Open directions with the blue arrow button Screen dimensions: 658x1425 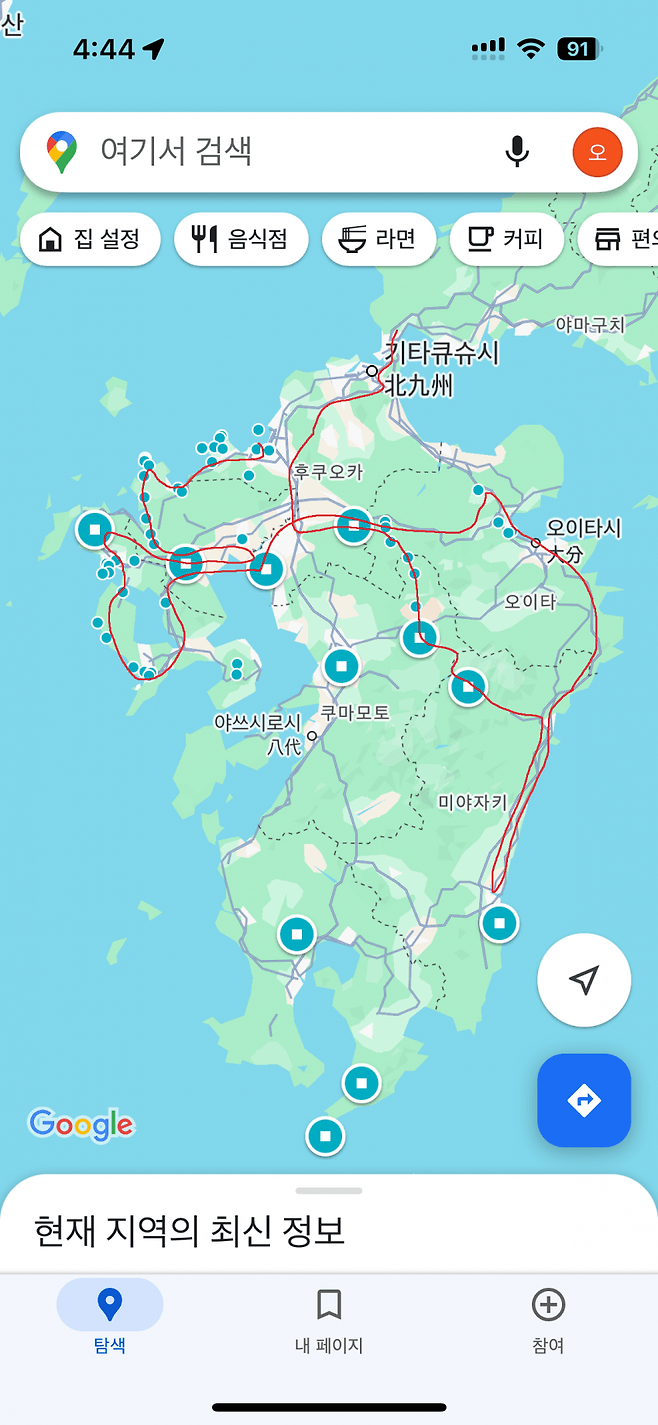click(584, 1100)
